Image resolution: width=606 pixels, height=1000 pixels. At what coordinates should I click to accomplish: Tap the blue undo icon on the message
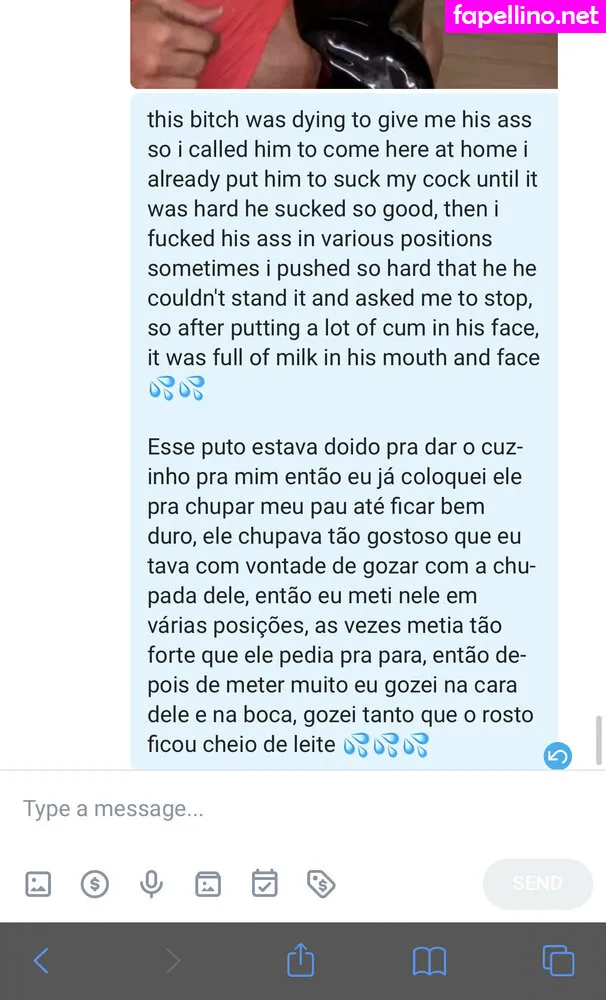tap(557, 756)
